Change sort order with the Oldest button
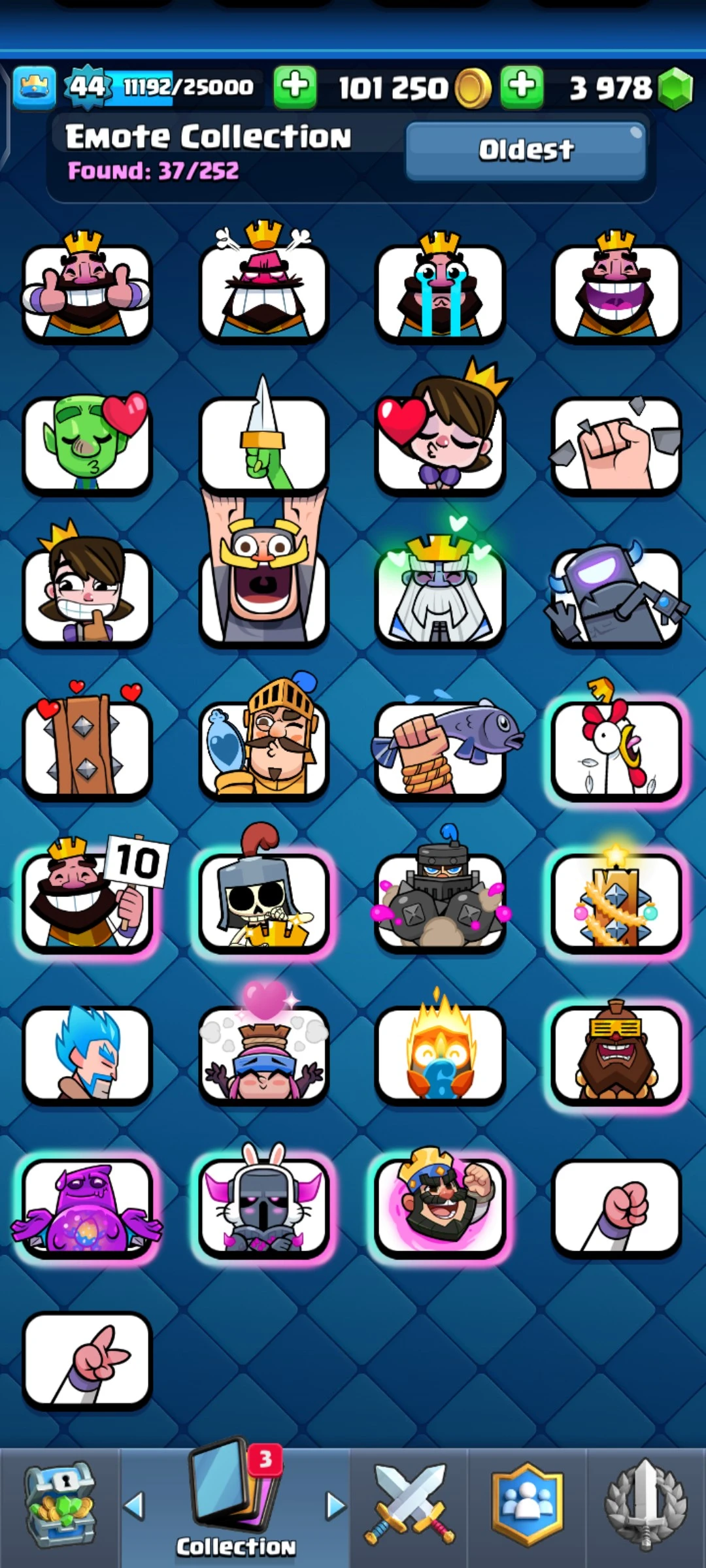The width and height of the screenshot is (706, 1568). coord(526,151)
